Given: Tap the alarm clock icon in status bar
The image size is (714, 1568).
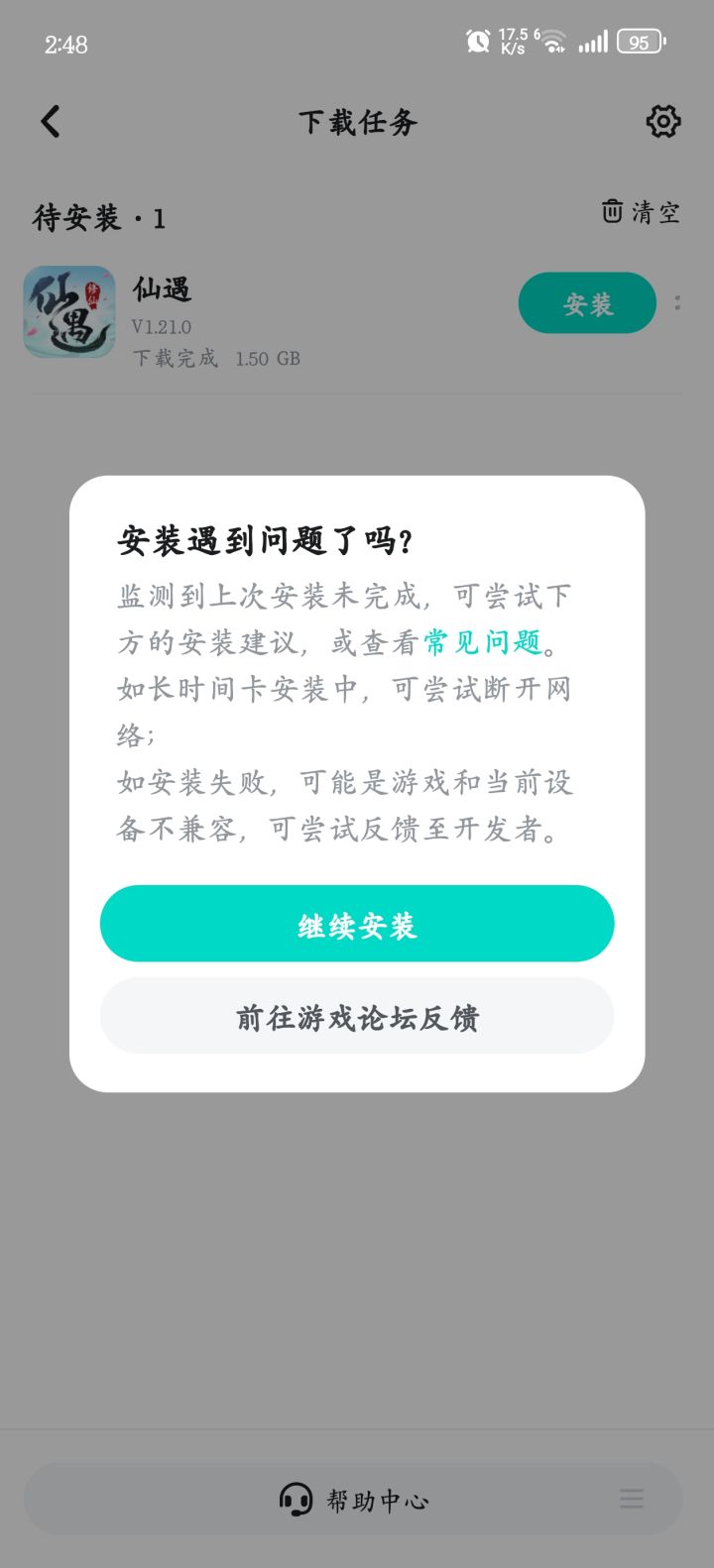Looking at the screenshot, I should tap(477, 41).
